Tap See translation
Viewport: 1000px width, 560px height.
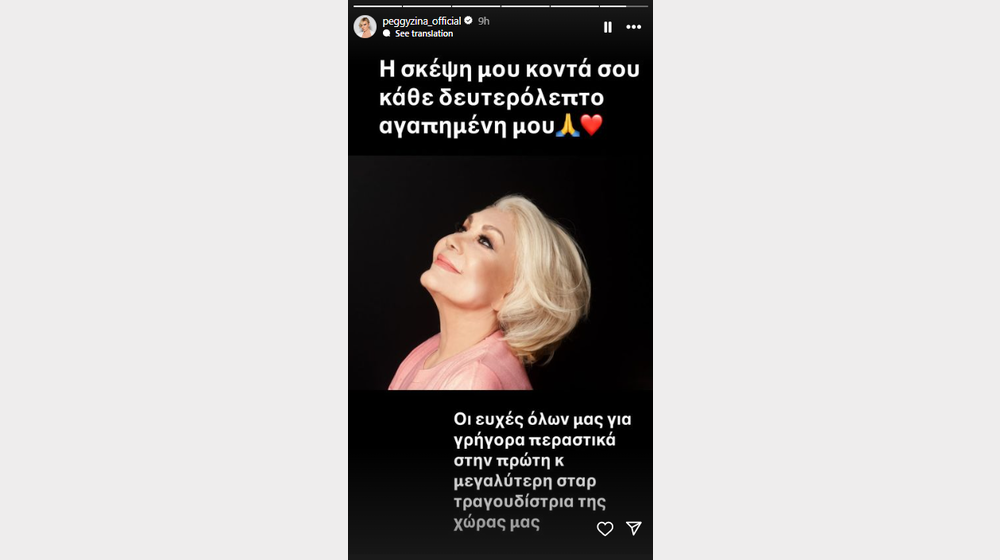[x=423, y=34]
